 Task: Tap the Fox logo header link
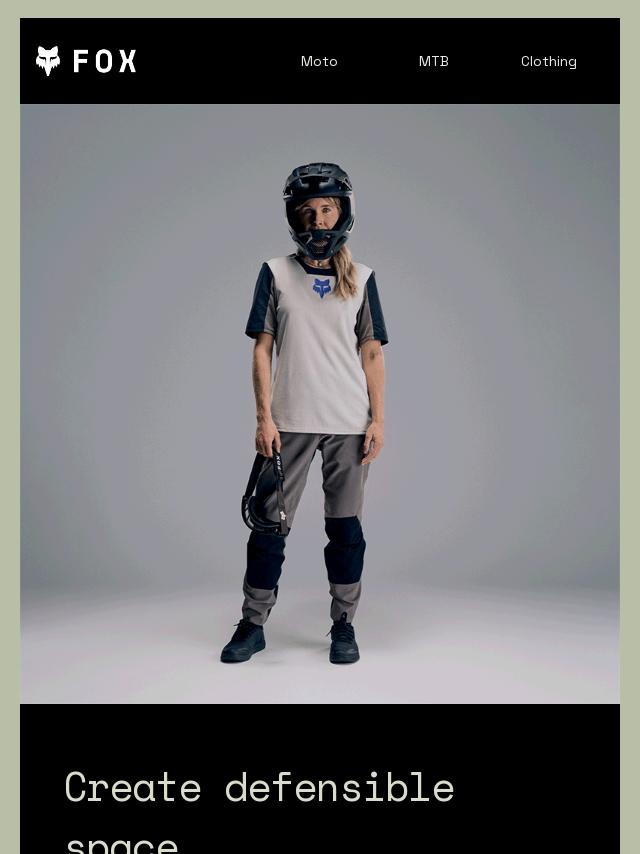click(x=86, y=61)
